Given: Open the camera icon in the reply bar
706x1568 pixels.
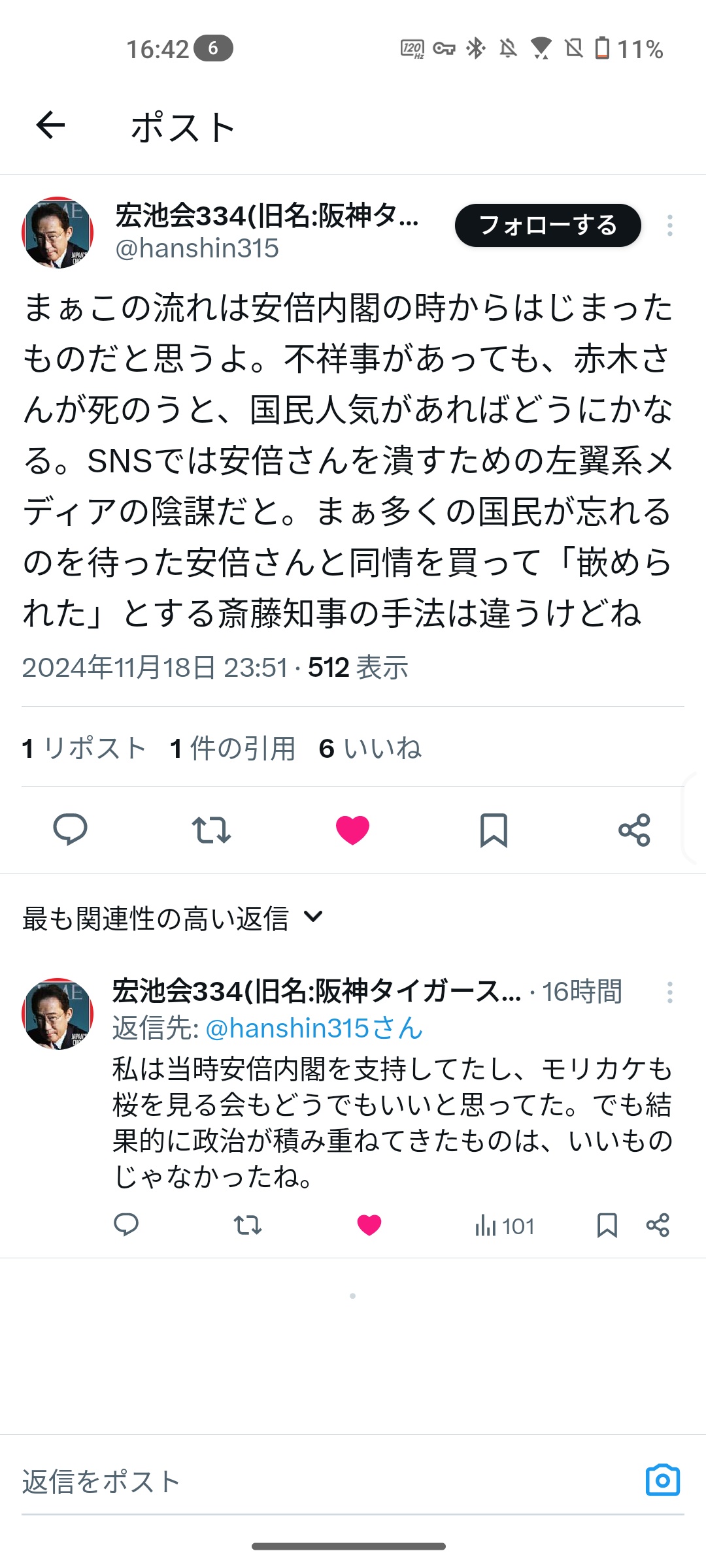Looking at the screenshot, I should tap(663, 1480).
